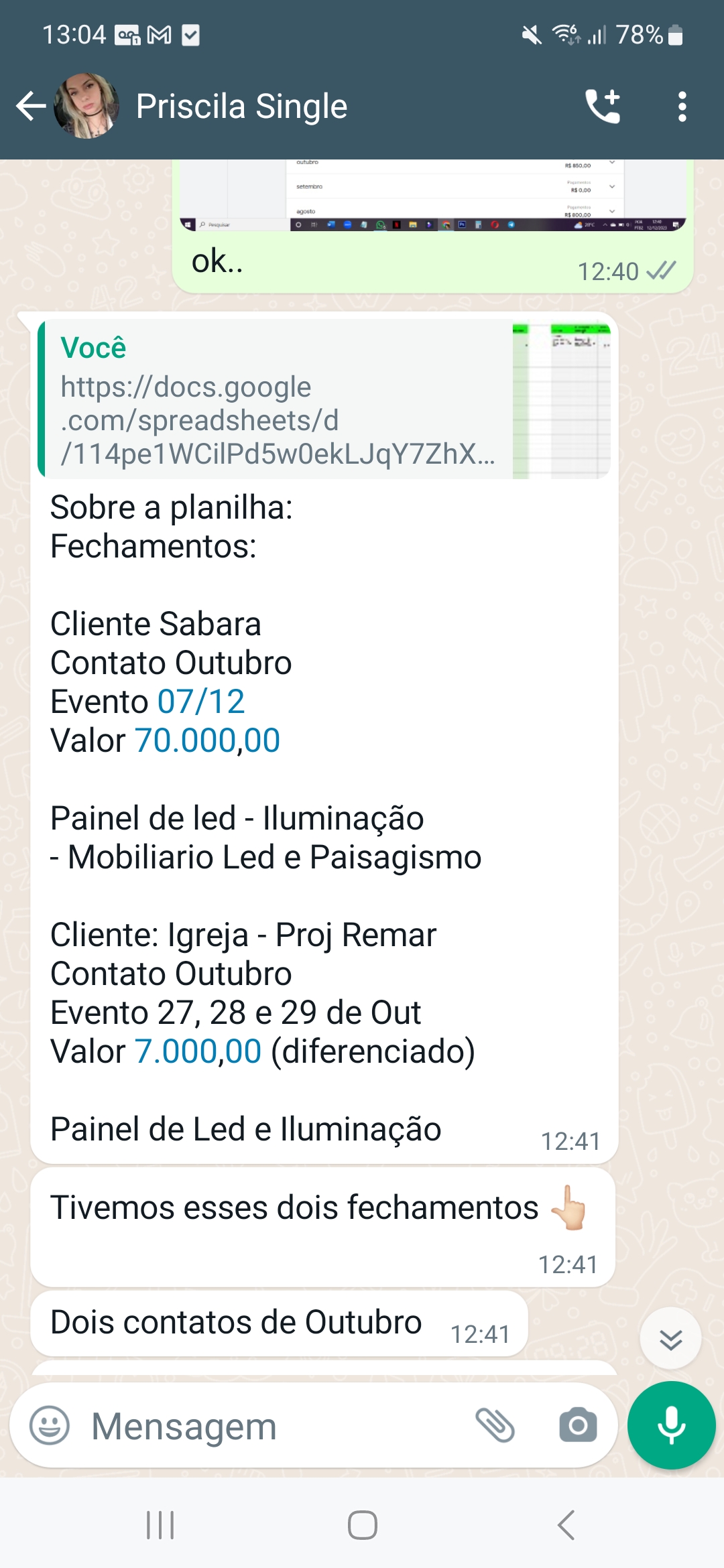Start a call with Priscila Single
This screenshot has width=724, height=1568.
(602, 105)
